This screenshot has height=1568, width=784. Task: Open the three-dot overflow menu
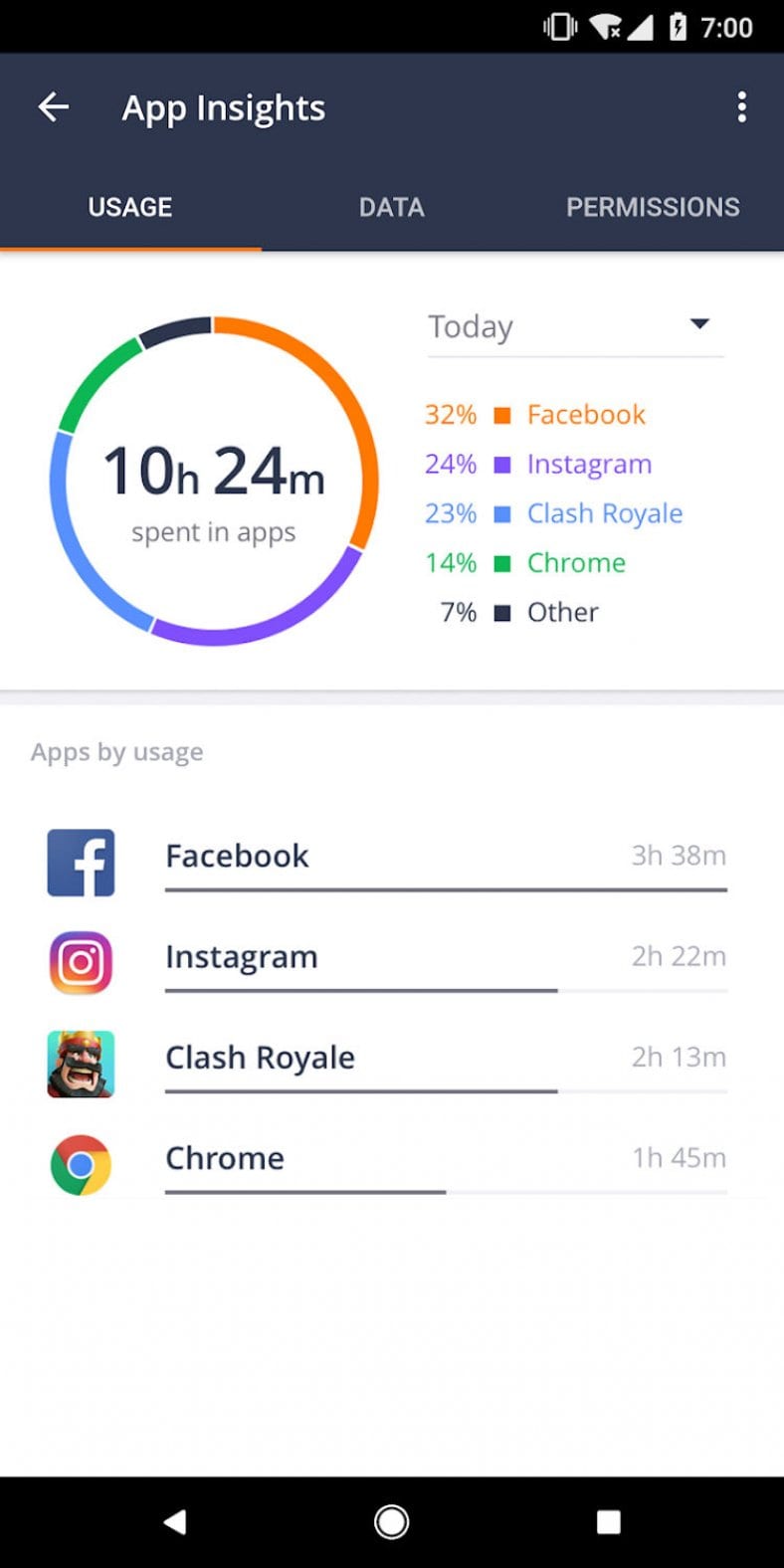click(x=741, y=106)
